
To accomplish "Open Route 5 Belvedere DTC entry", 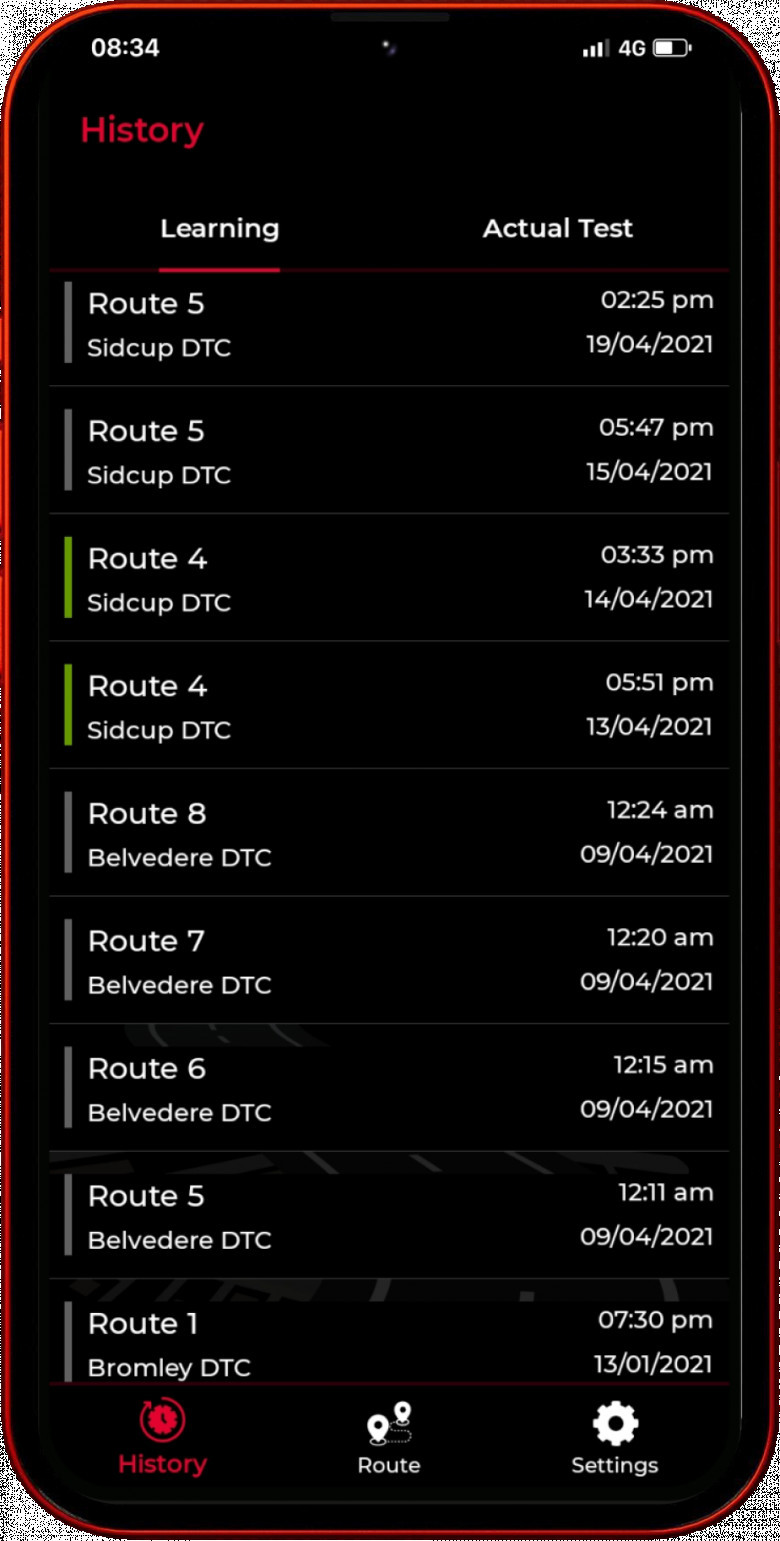I will pos(389,1215).
